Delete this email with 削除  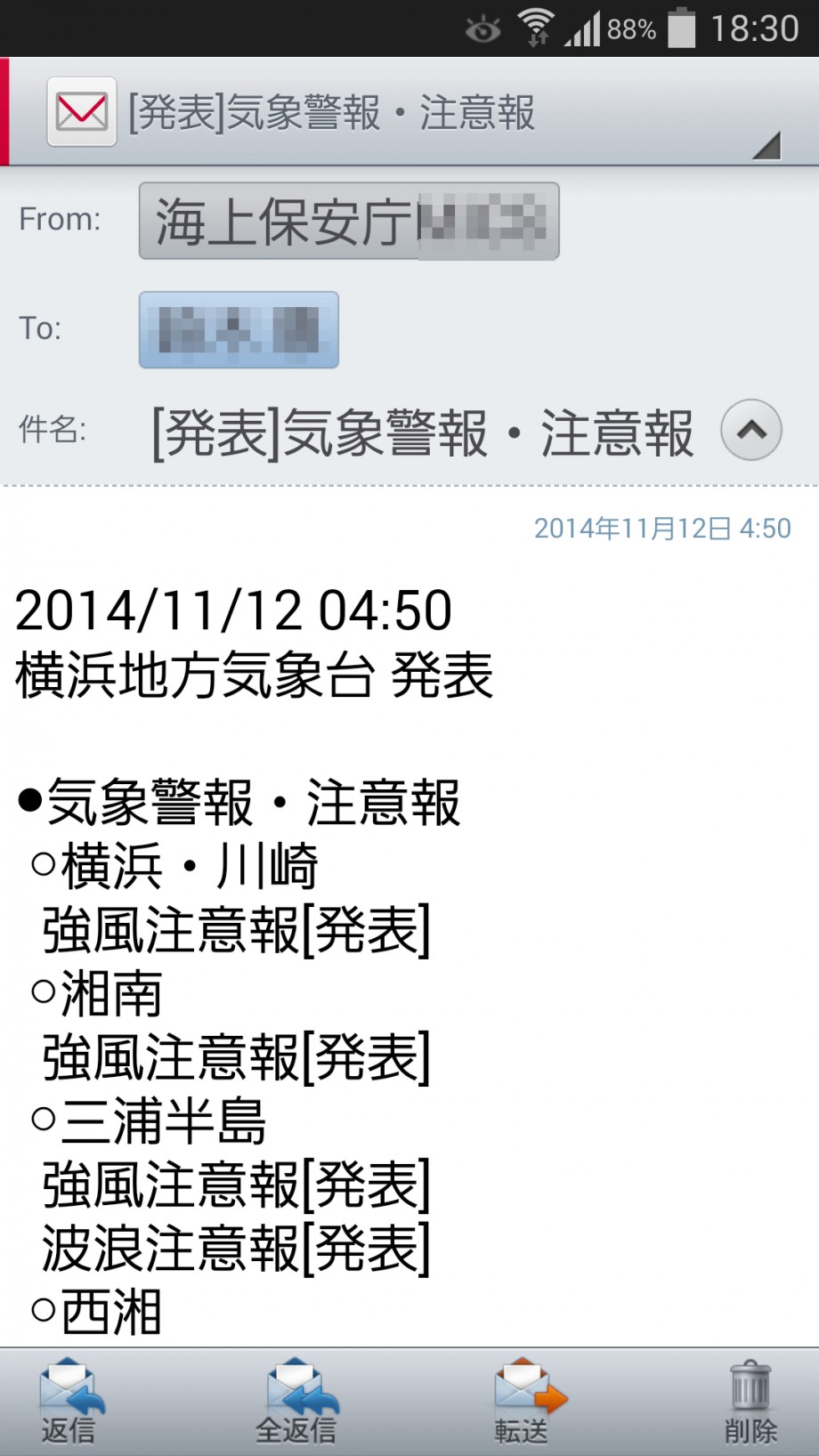(x=750, y=1403)
